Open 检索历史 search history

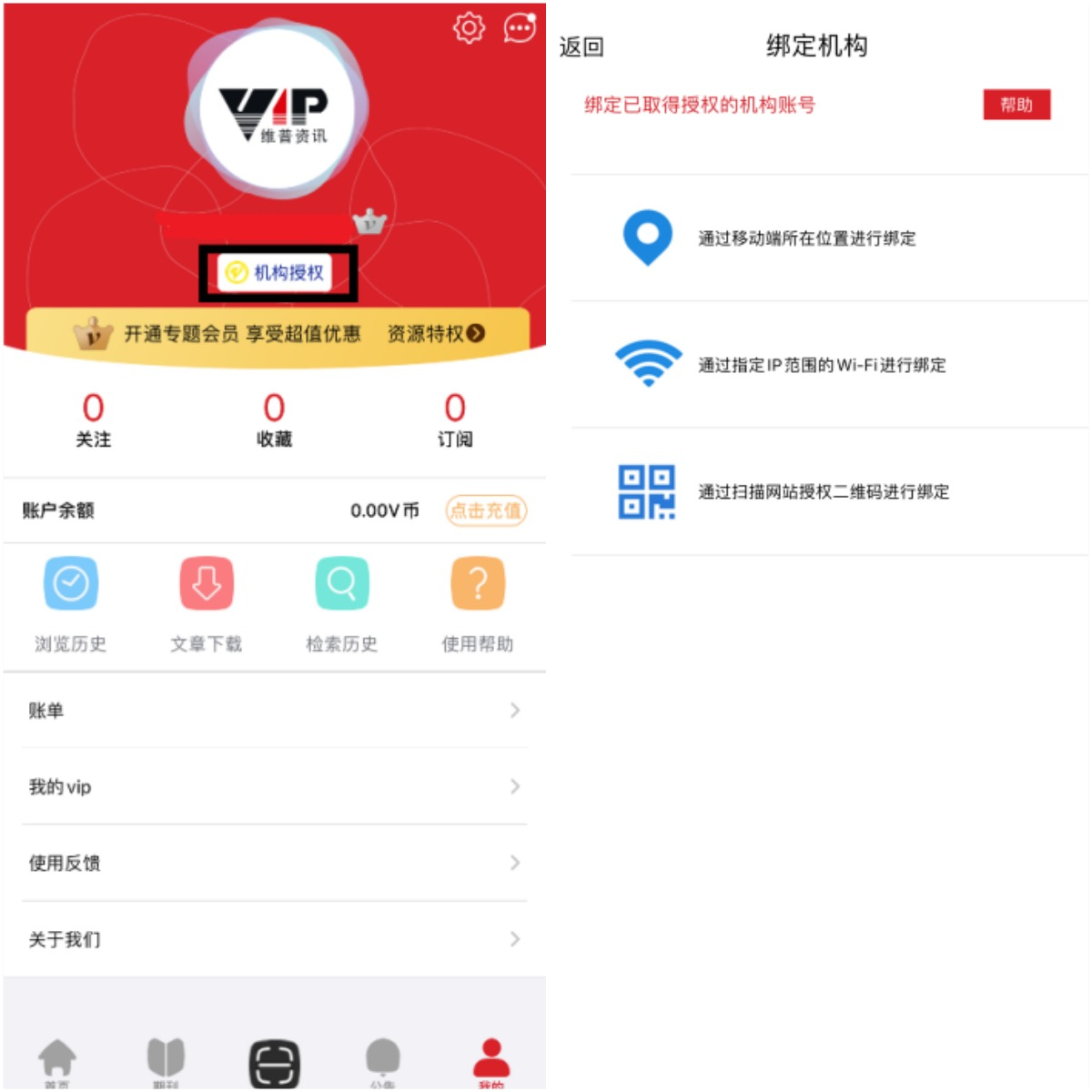341,602
